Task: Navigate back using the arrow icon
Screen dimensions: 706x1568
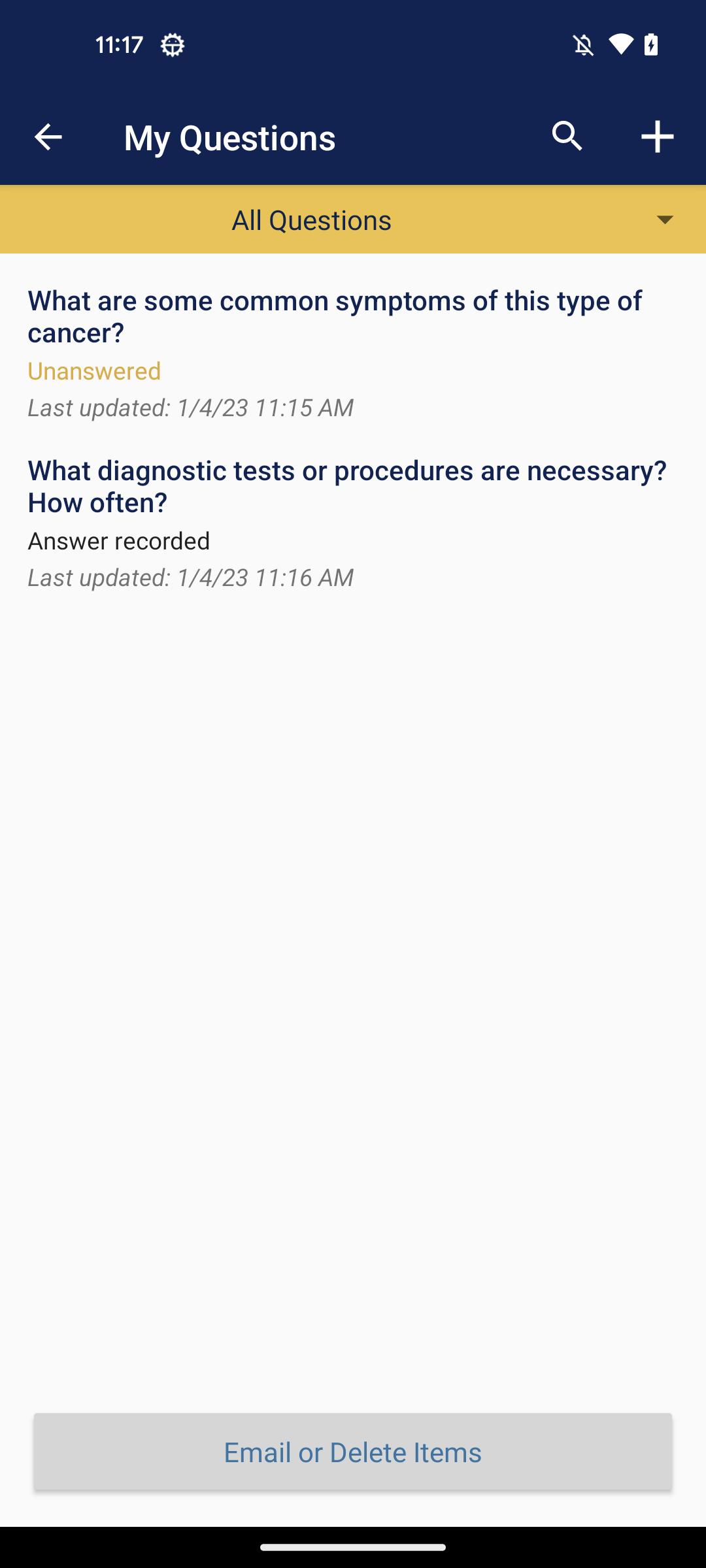Action: (47, 137)
